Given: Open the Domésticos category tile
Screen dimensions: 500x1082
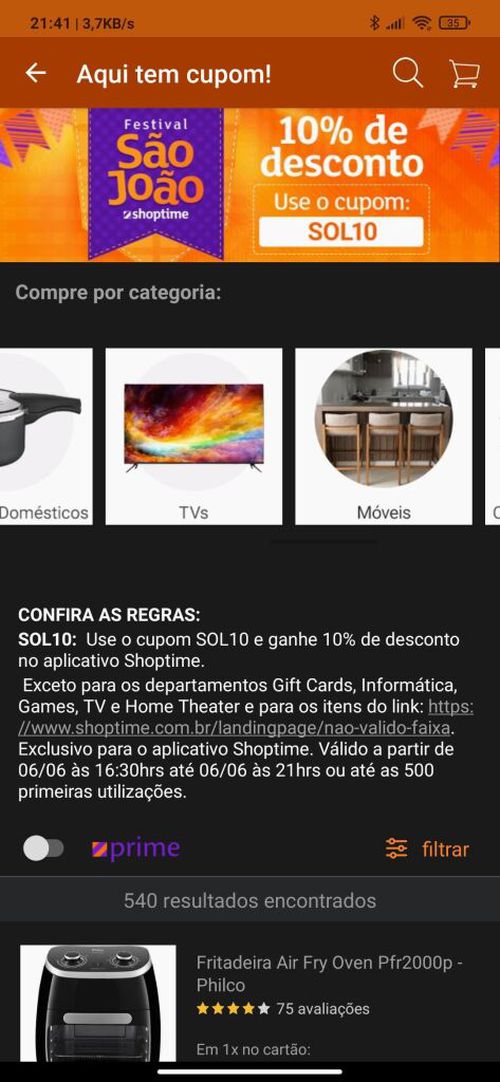Looking at the screenshot, I should click(x=46, y=436).
